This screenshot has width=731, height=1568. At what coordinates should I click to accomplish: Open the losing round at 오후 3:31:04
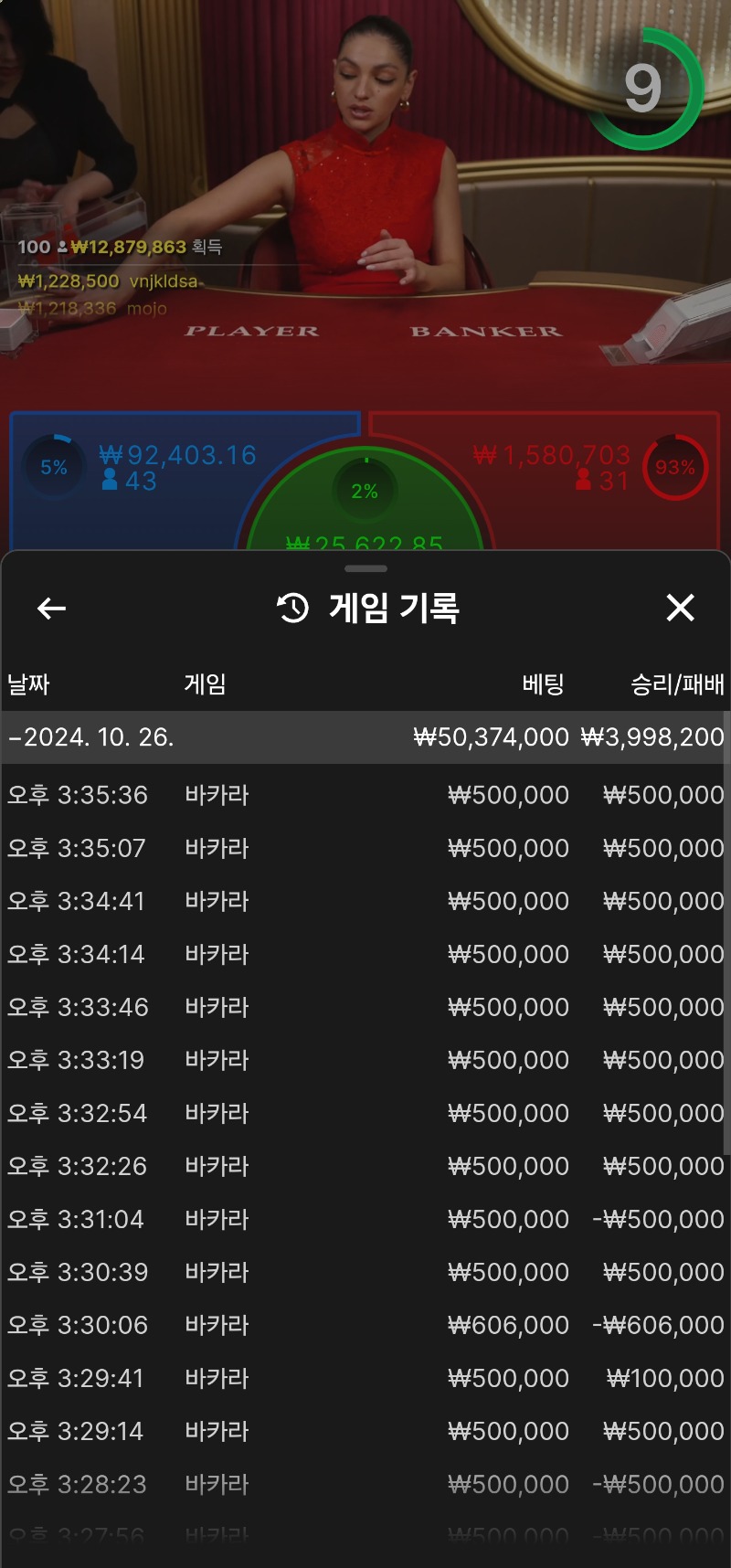coord(365,1219)
